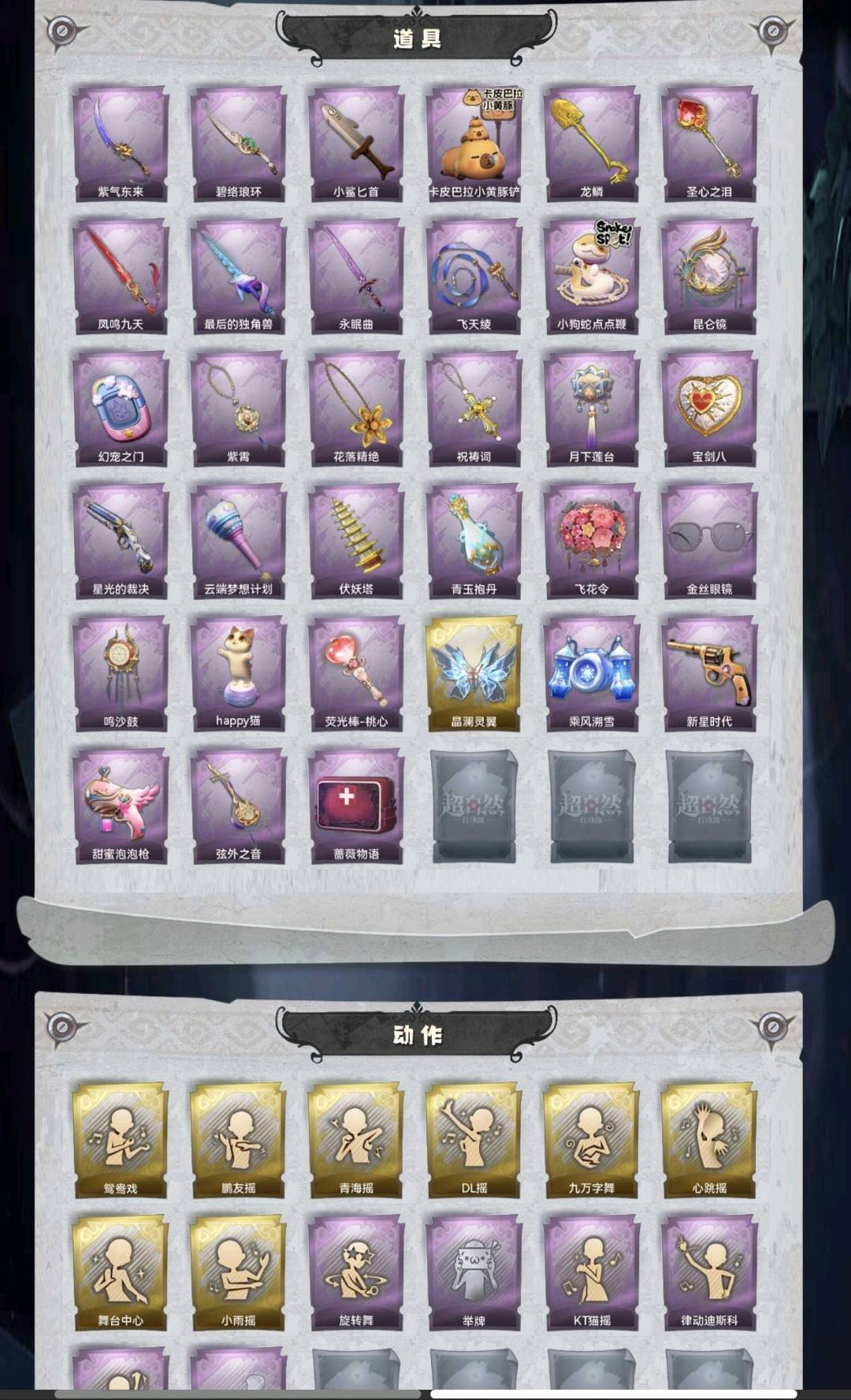Image resolution: width=851 pixels, height=1400 pixels.
Task: Tap the 圣心之泪 prop tile
Action: pyautogui.click(x=709, y=143)
